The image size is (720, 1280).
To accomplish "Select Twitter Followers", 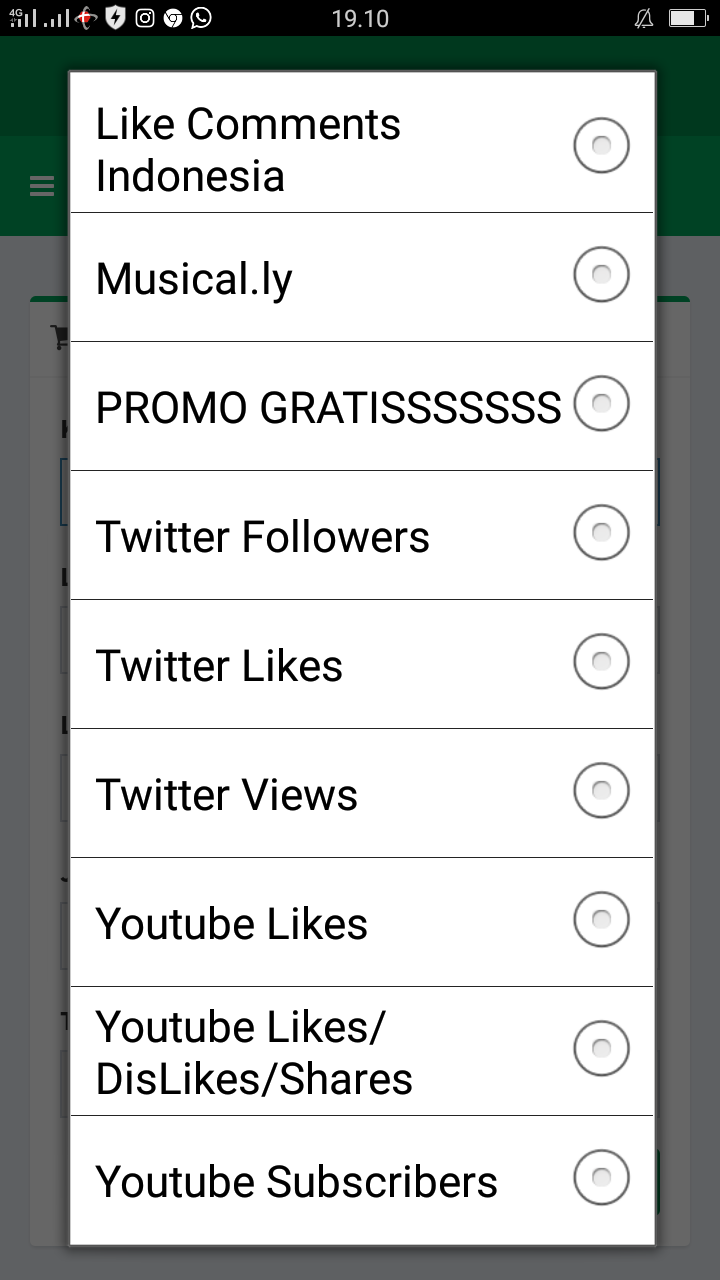I will [360, 535].
